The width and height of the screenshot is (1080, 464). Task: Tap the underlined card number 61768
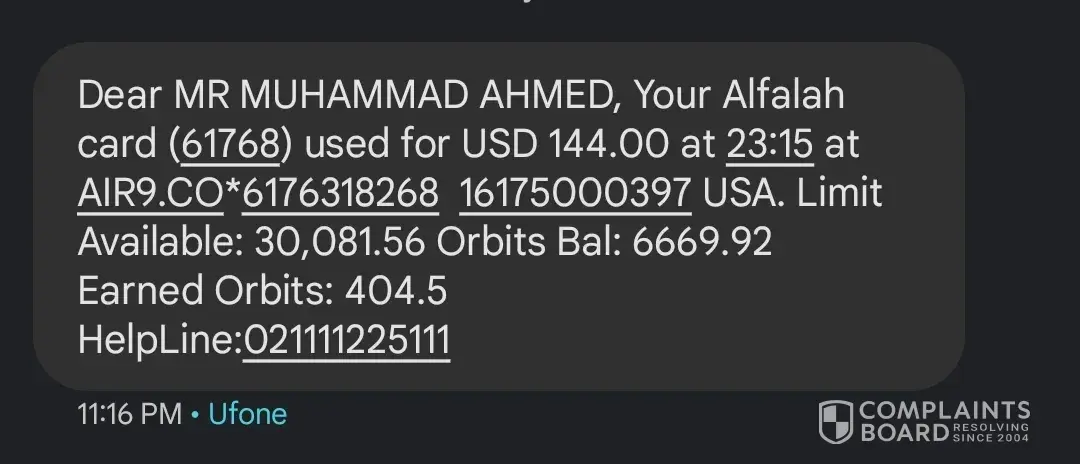[x=229, y=145]
